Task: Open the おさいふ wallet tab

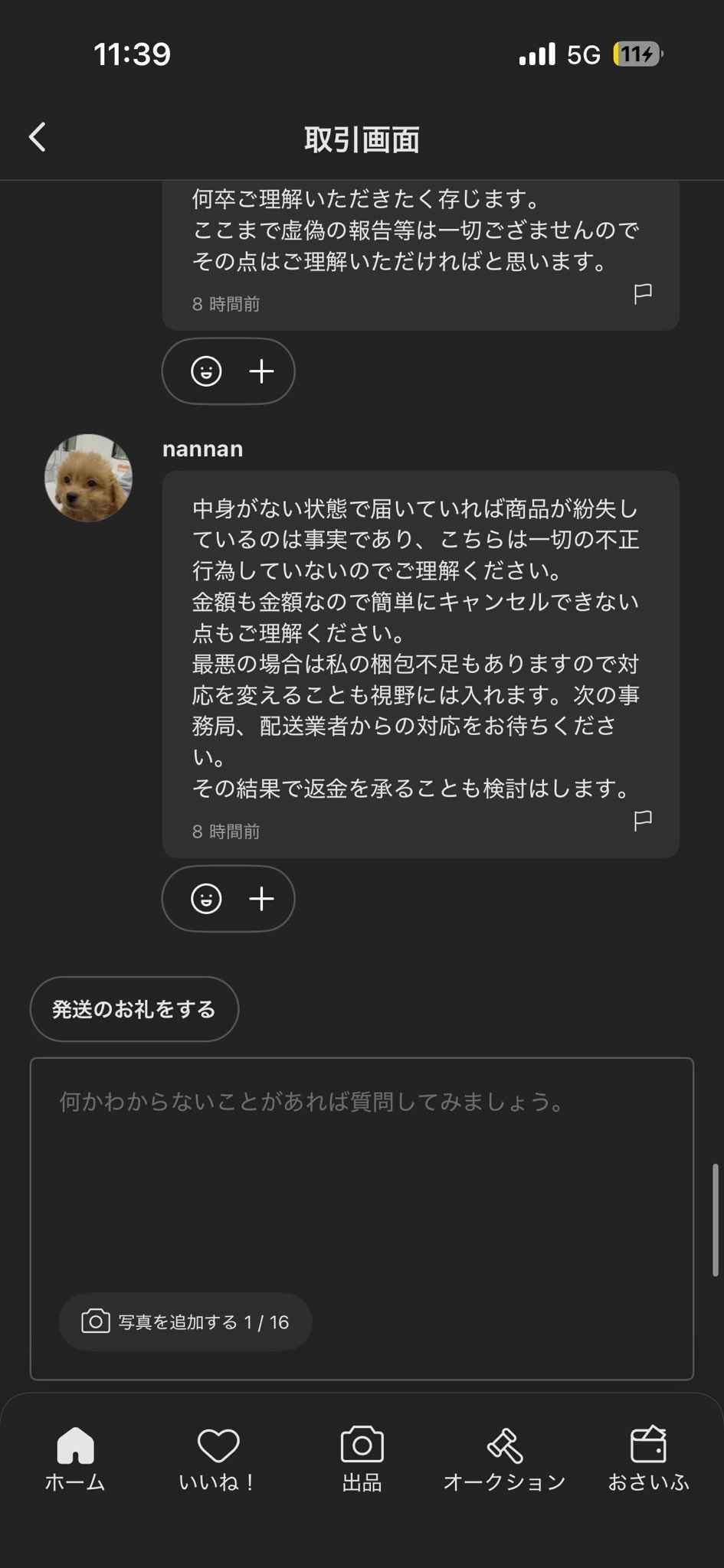Action: 648,1459
